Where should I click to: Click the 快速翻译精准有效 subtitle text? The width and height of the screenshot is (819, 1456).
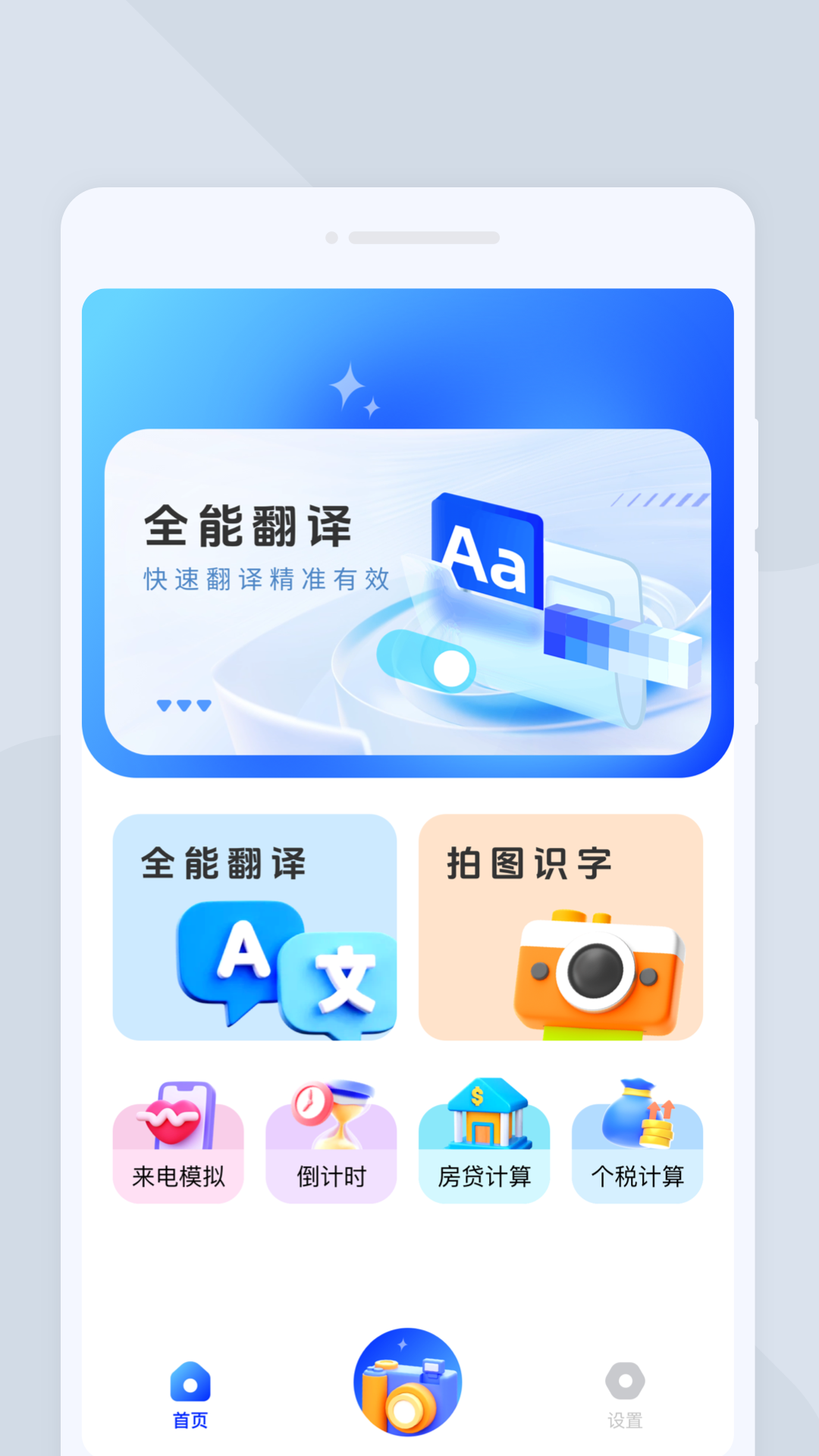265,580
